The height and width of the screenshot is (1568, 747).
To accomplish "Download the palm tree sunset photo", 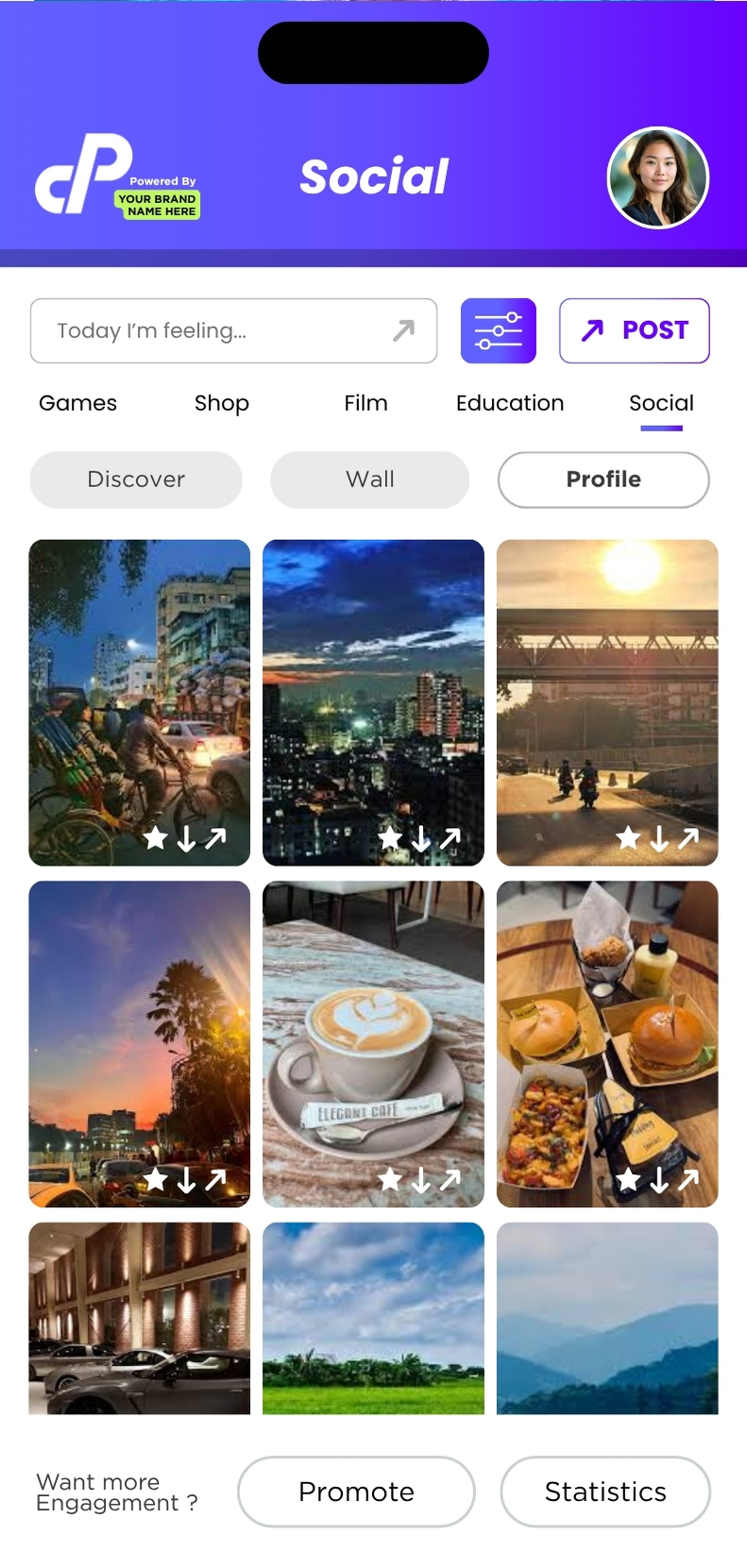I will [x=187, y=1179].
